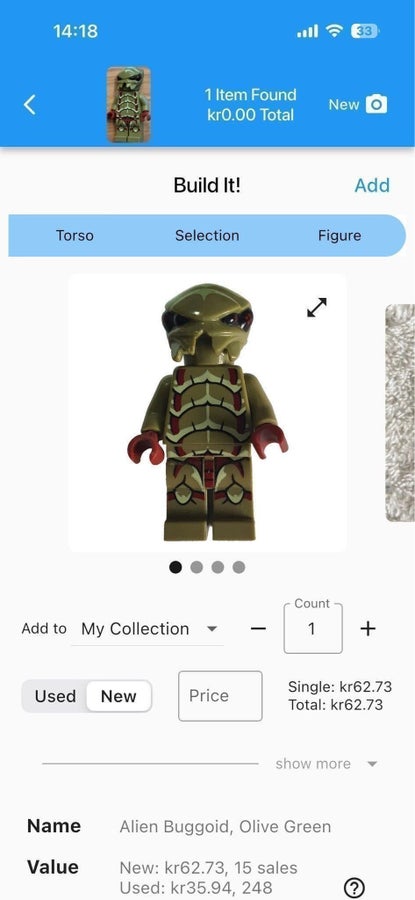Switch to the Figure segment
Screen dimensions: 415x900
click(x=339, y=235)
